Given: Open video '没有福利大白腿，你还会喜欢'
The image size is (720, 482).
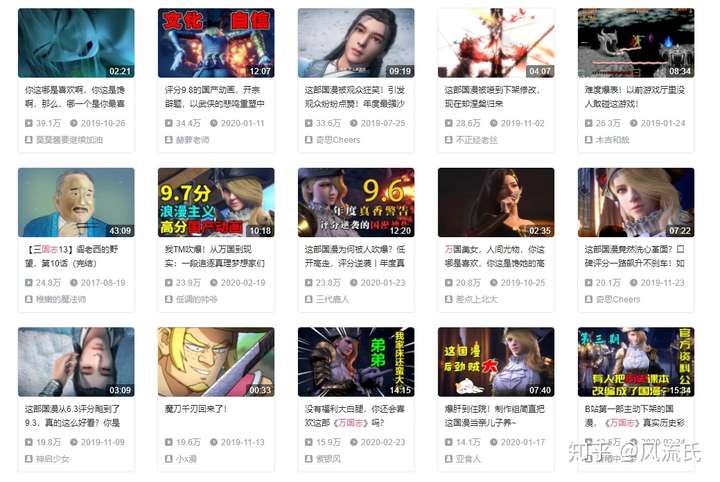Looking at the screenshot, I should click(x=356, y=361).
